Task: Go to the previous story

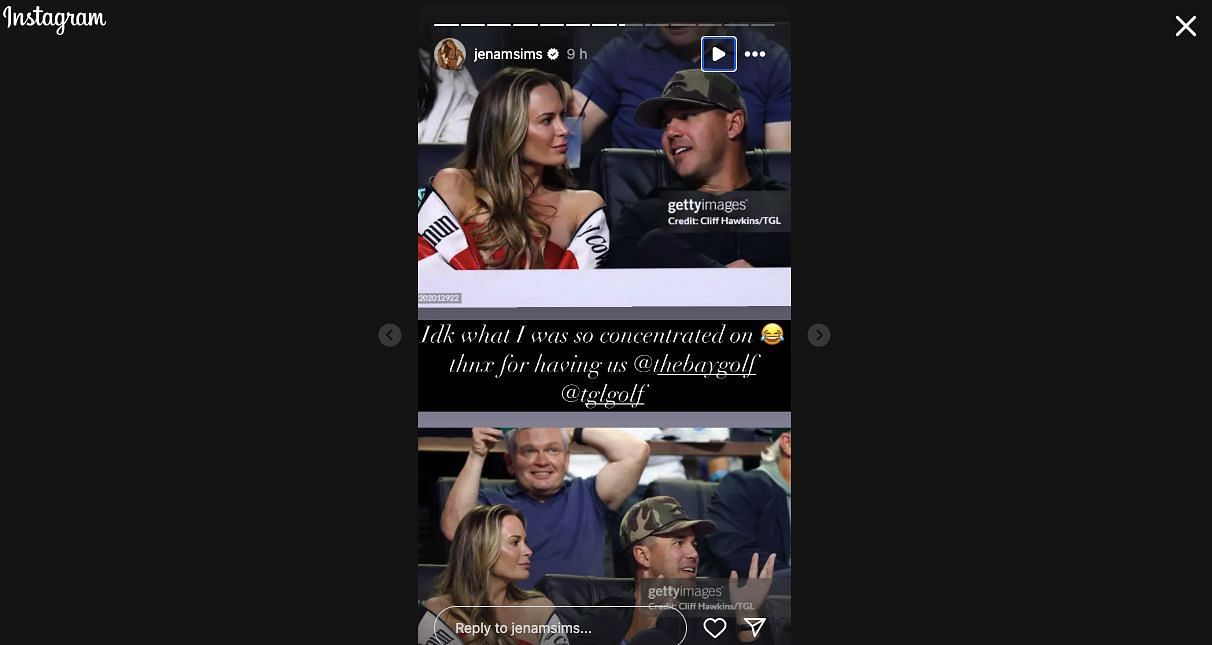Action: tap(390, 335)
